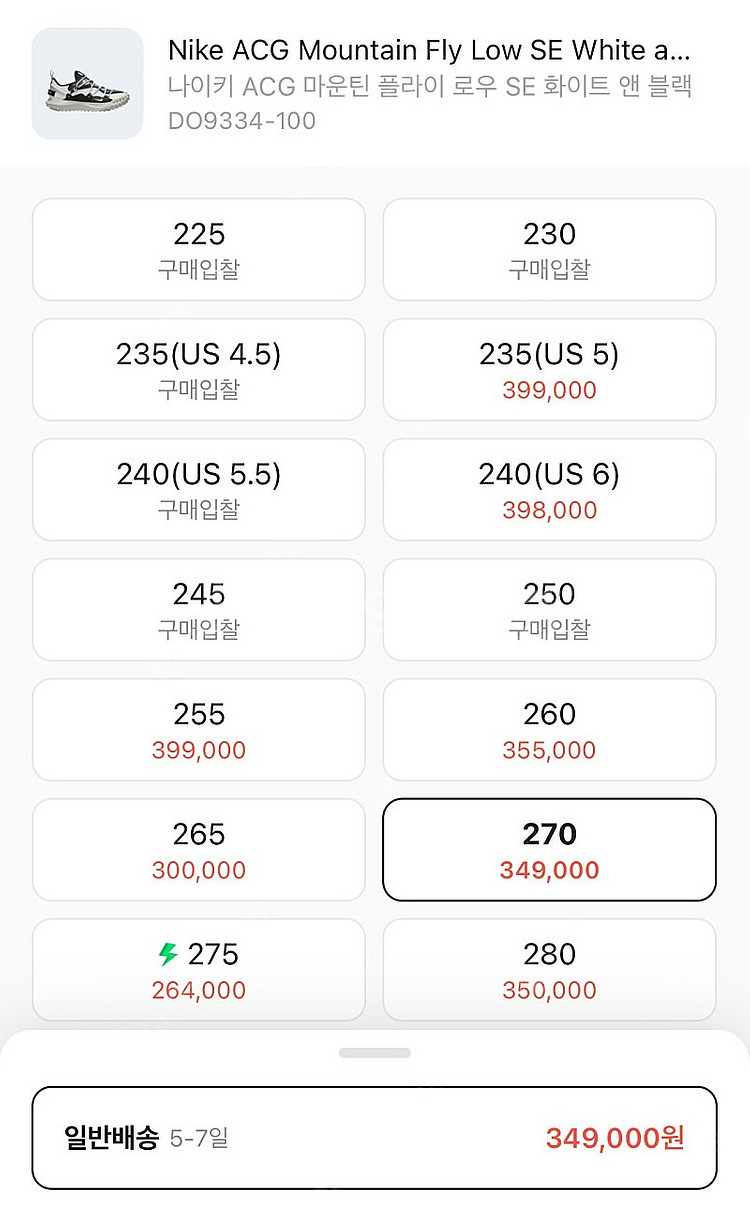This screenshot has width=750, height=1210.
Task: Pick size 265 priced 300,000
Action: point(199,850)
